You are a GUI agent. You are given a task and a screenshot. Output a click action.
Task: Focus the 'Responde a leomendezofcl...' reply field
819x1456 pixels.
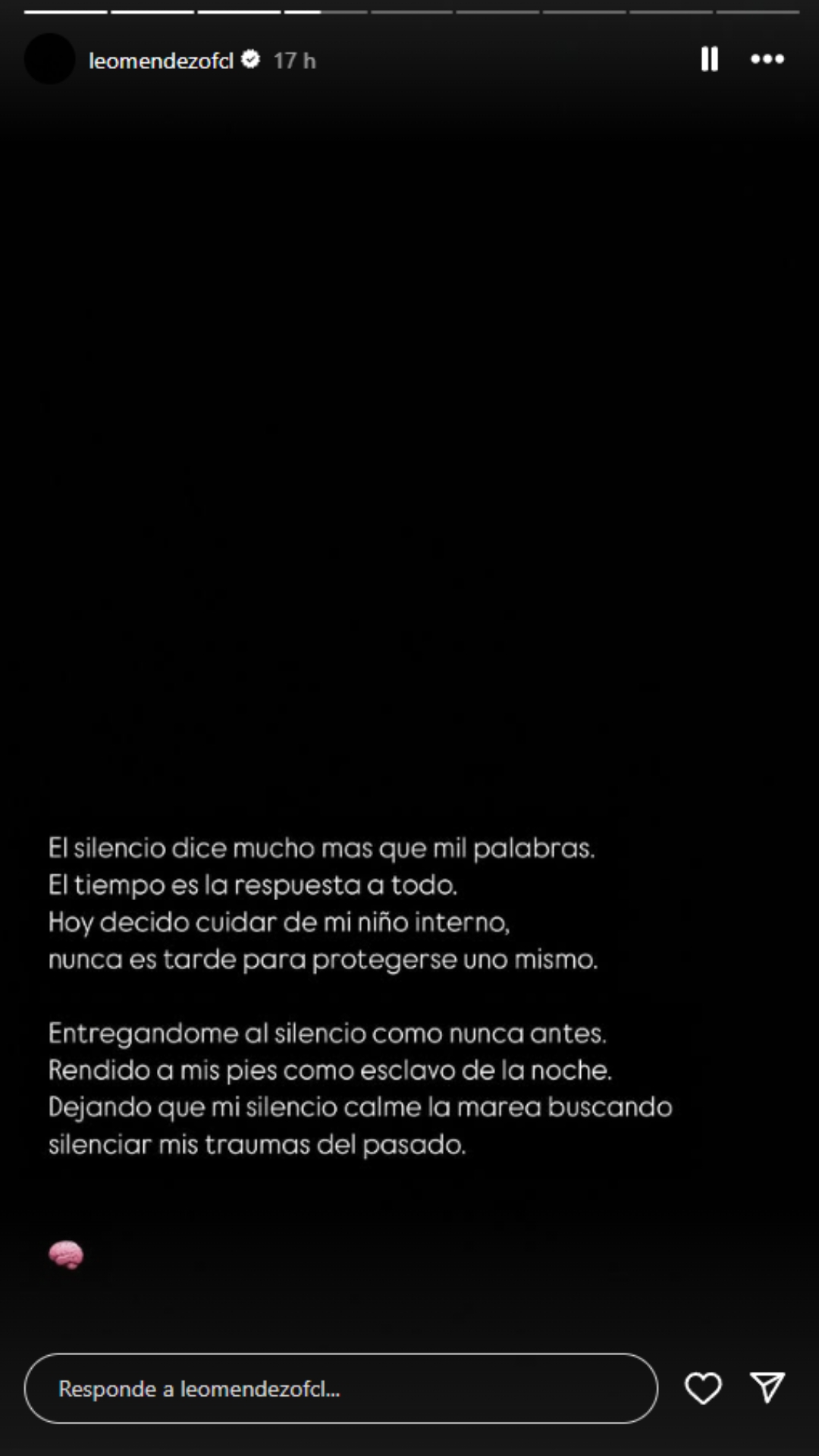point(341,1389)
